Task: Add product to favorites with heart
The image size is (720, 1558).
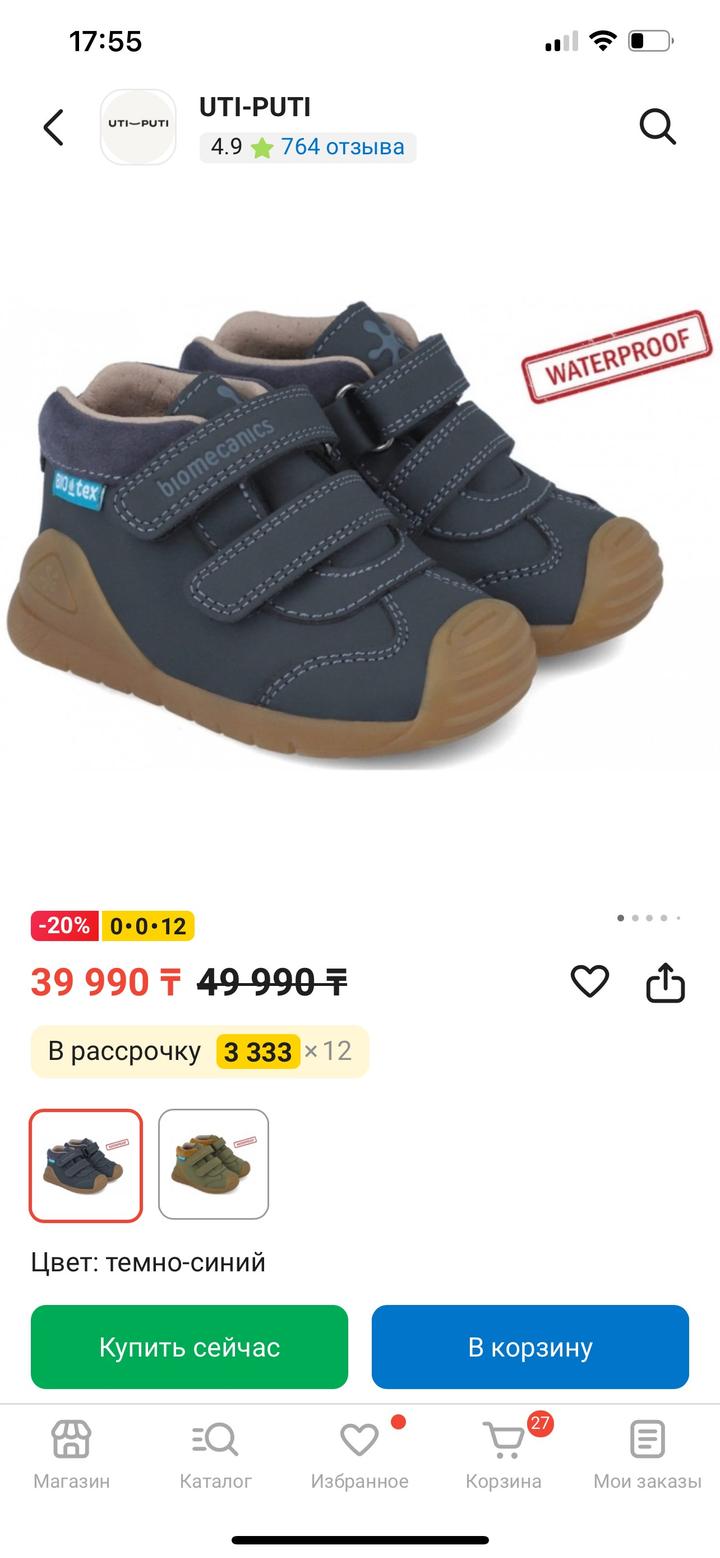Action: (x=589, y=981)
